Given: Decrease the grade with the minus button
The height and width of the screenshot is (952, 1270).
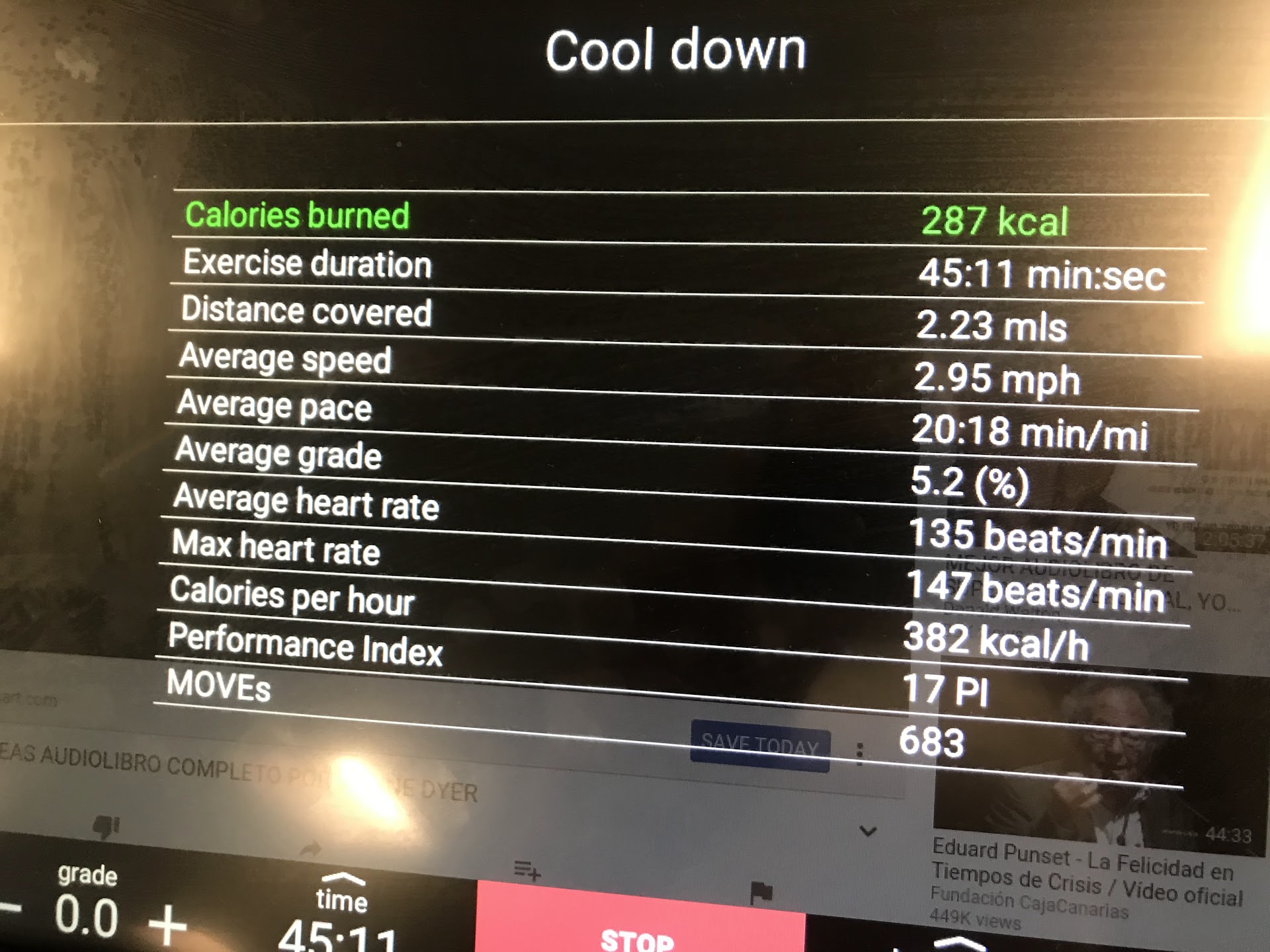Looking at the screenshot, I should [x=11, y=908].
